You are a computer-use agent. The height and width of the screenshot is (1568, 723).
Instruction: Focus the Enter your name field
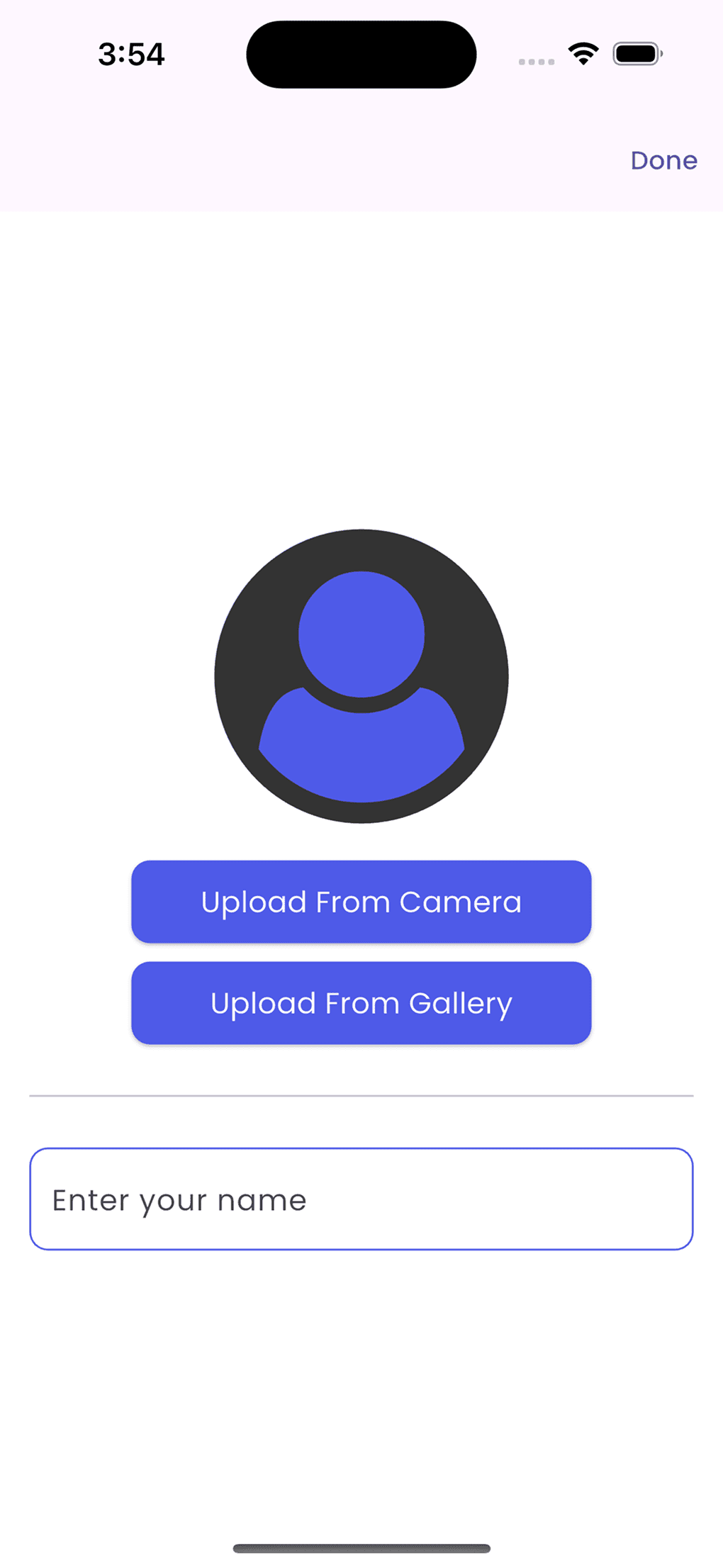361,1199
